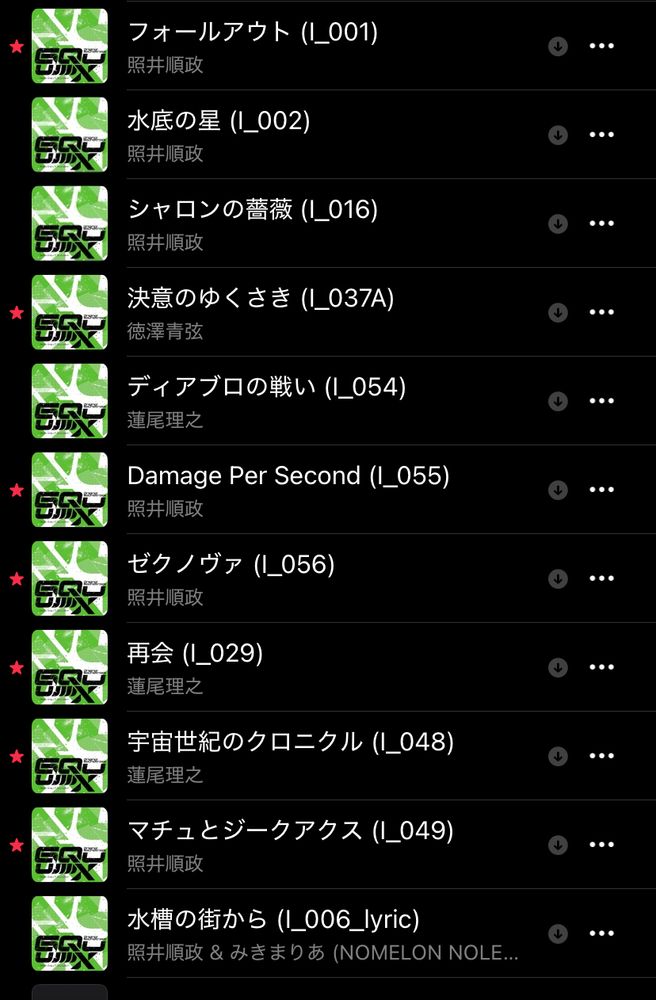
Task: Open more options for 水底の星 (I_002)
Action: [601, 135]
